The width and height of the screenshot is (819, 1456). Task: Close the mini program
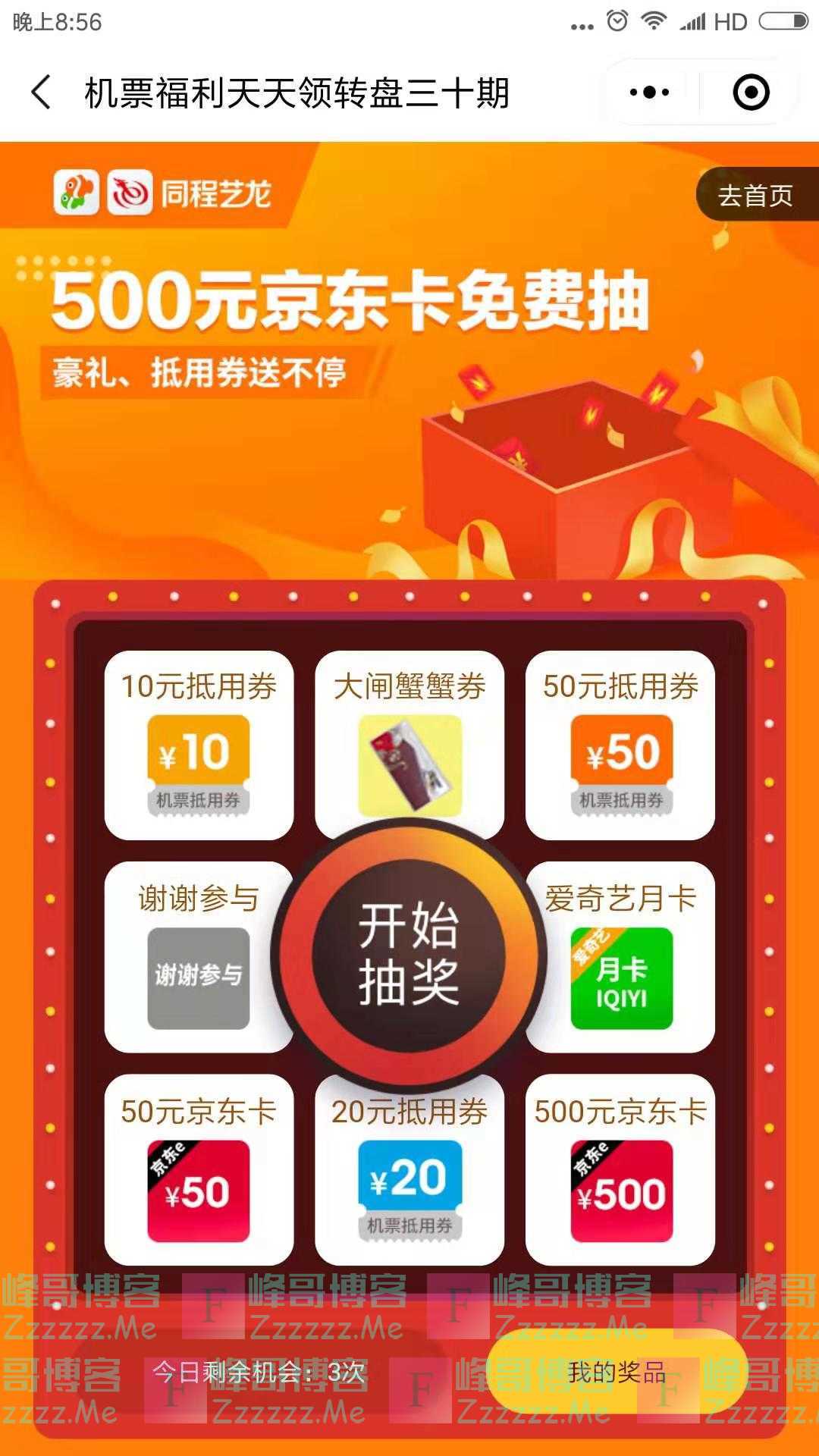(751, 93)
